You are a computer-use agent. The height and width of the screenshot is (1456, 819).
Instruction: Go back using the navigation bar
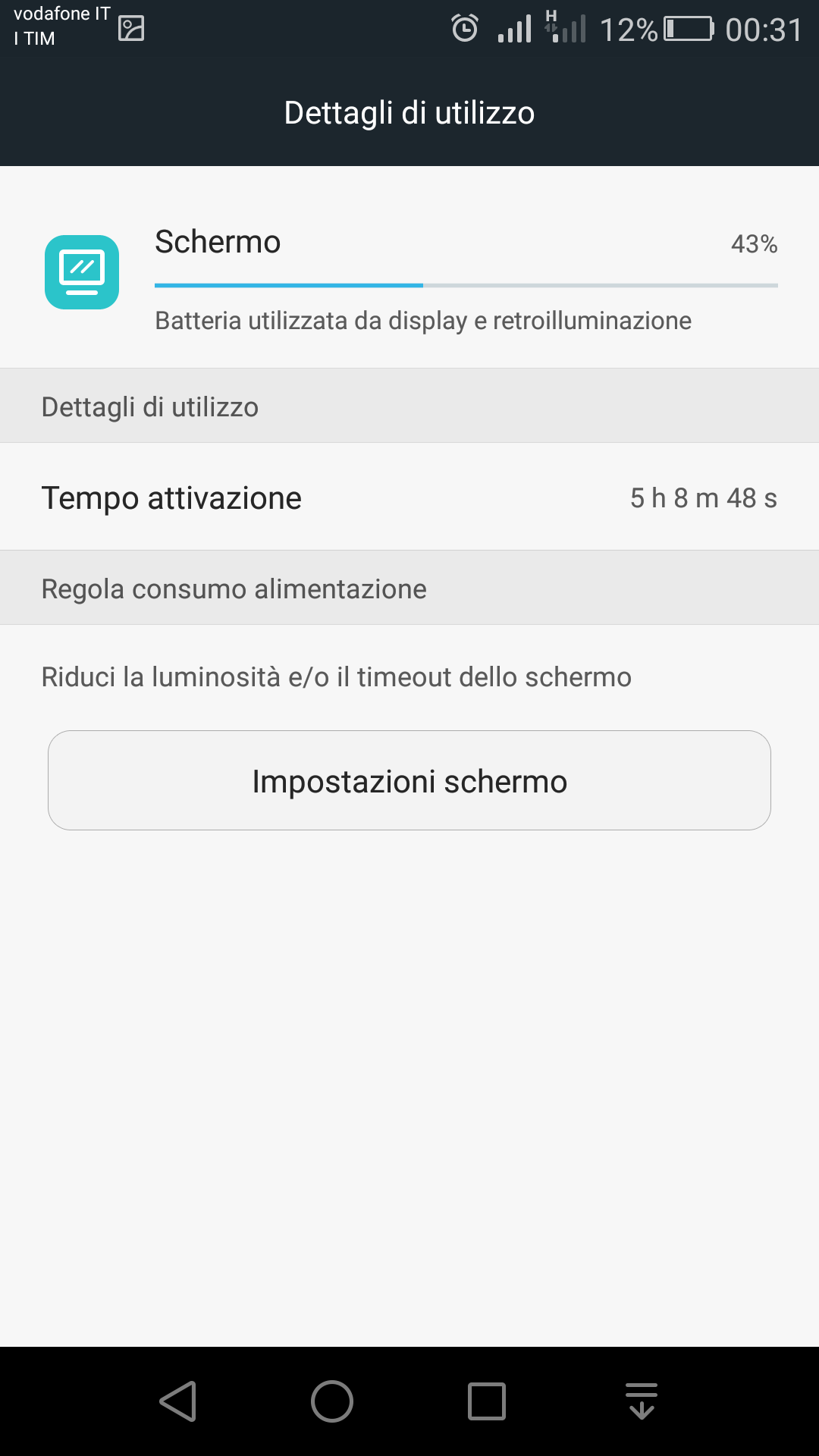pos(179,1401)
